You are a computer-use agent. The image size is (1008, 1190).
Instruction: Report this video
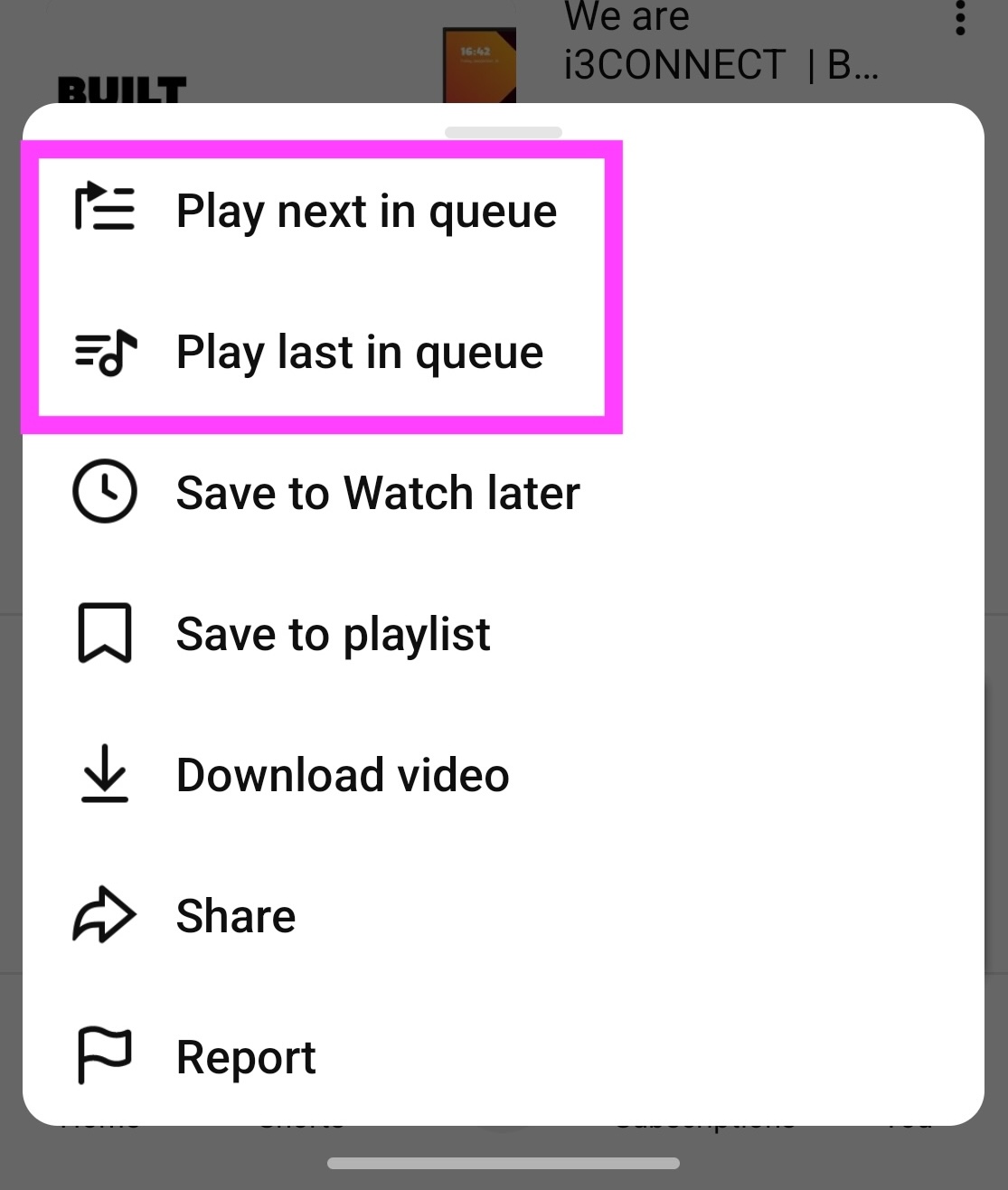[245, 1057]
